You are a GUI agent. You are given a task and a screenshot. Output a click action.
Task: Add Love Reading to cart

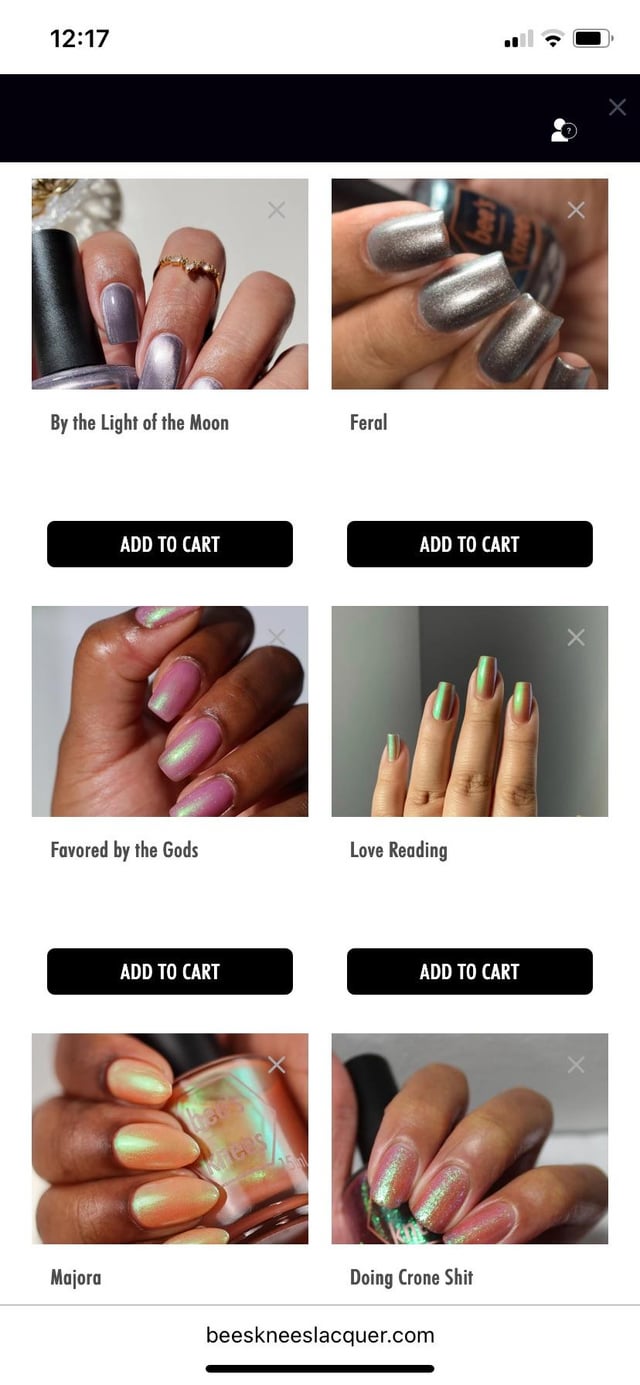click(470, 971)
